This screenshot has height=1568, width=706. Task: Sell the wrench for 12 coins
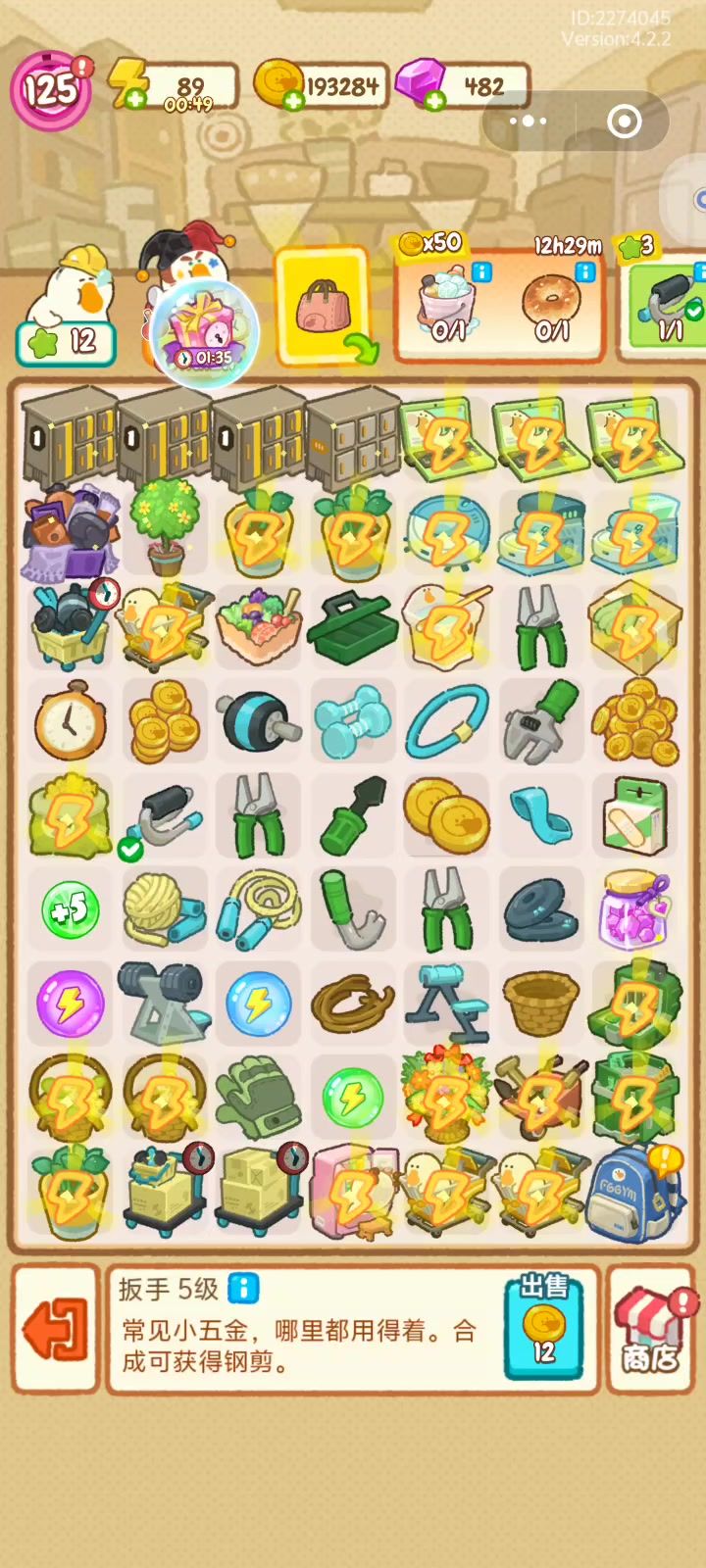pyautogui.click(x=543, y=1327)
